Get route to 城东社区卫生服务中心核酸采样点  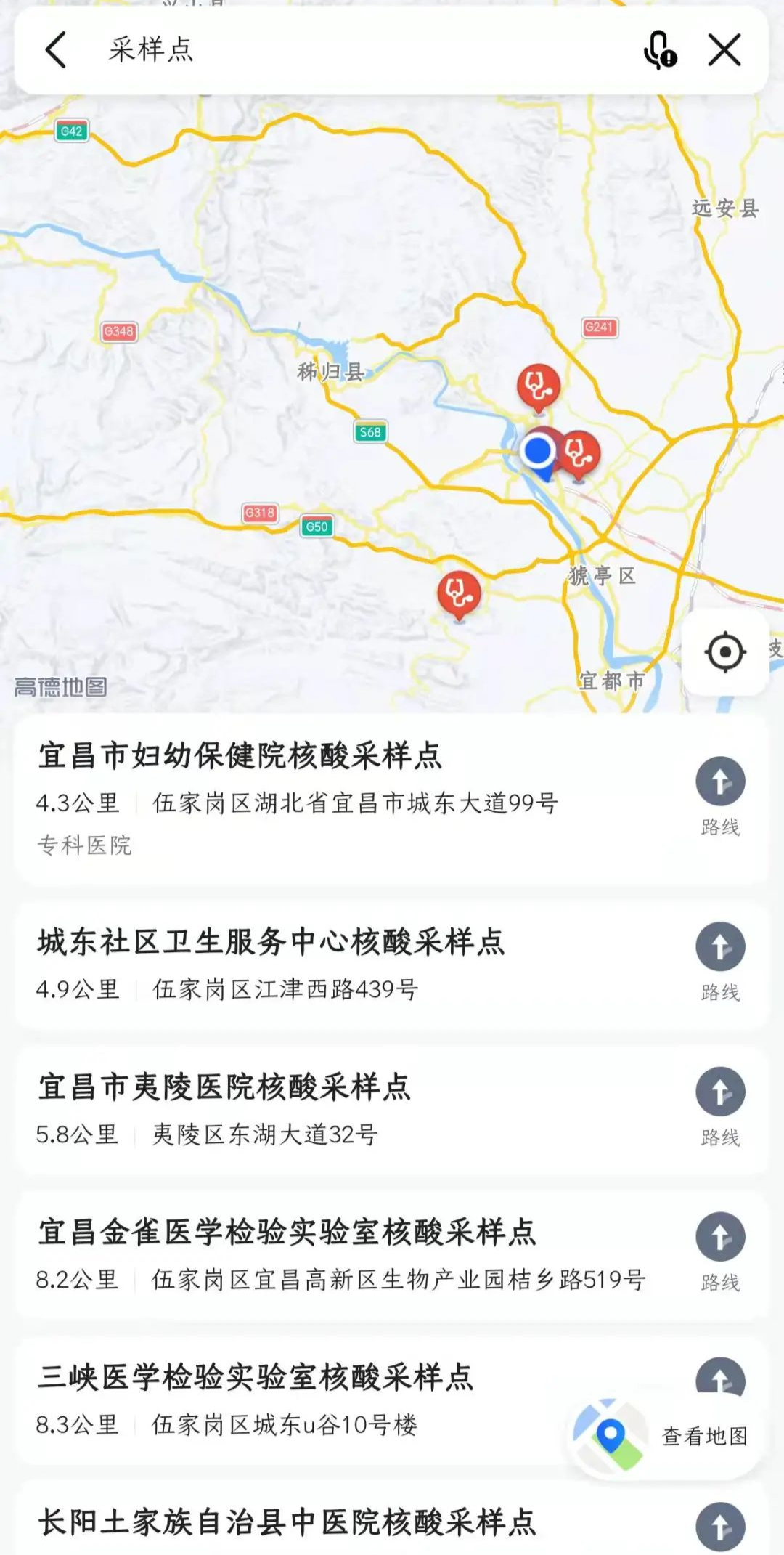[x=720, y=960]
